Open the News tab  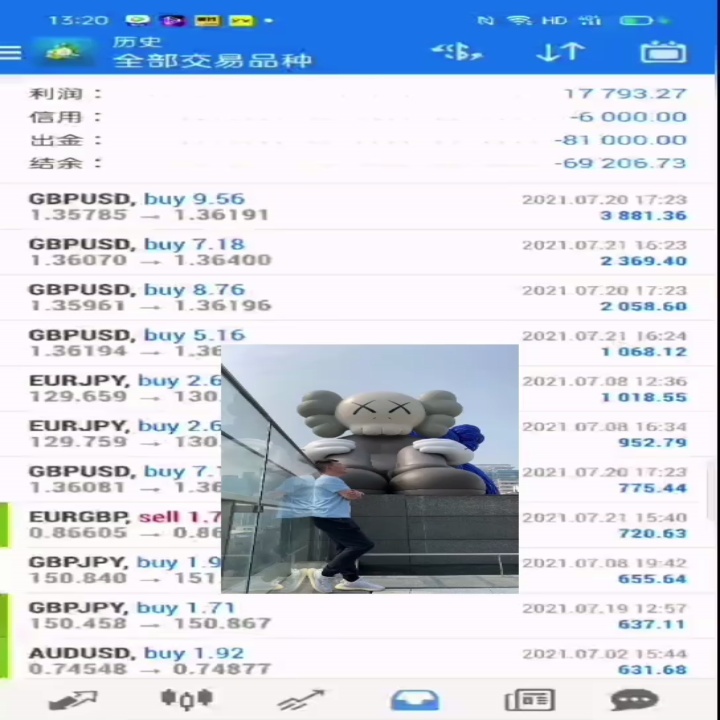(x=529, y=700)
